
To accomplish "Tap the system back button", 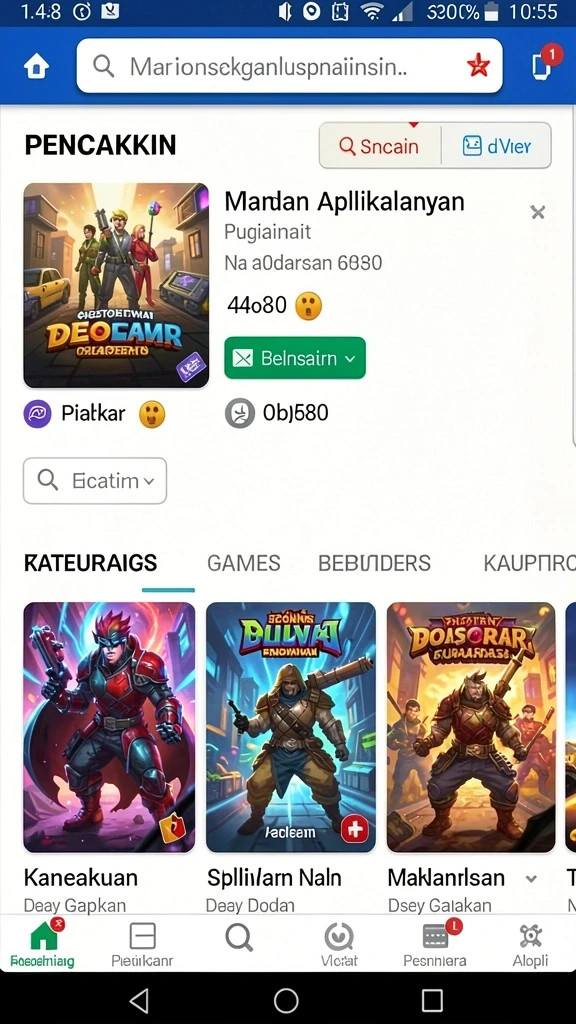I will [139, 1000].
